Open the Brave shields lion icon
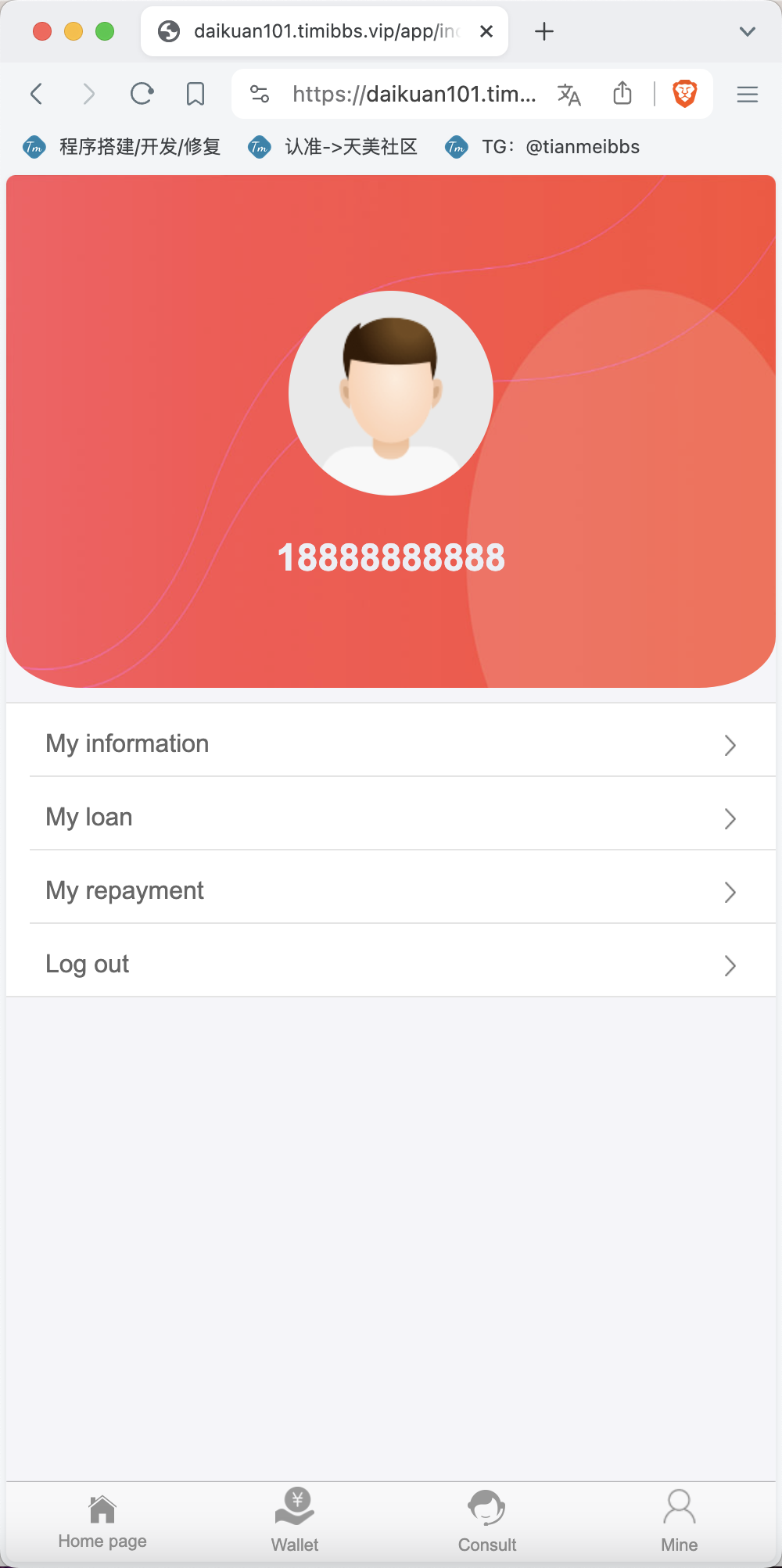This screenshot has width=782, height=1568. click(685, 94)
